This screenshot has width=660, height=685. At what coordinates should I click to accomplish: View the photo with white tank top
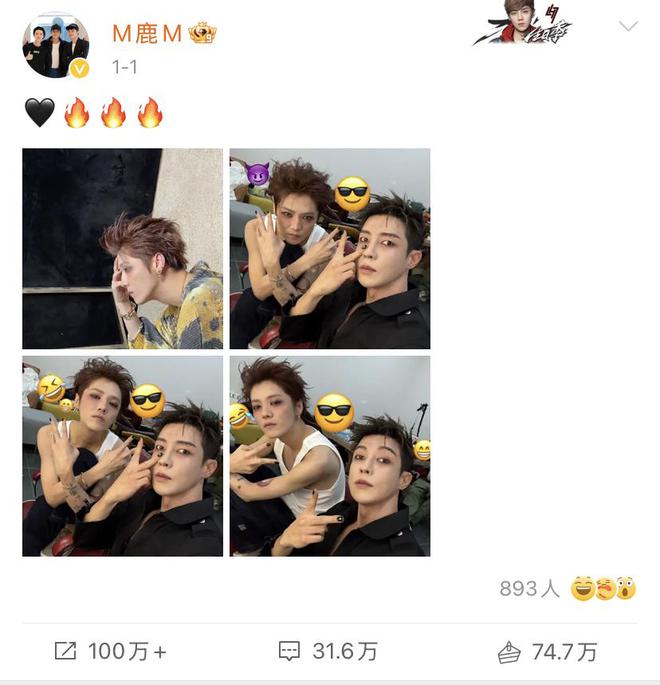(x=330, y=456)
